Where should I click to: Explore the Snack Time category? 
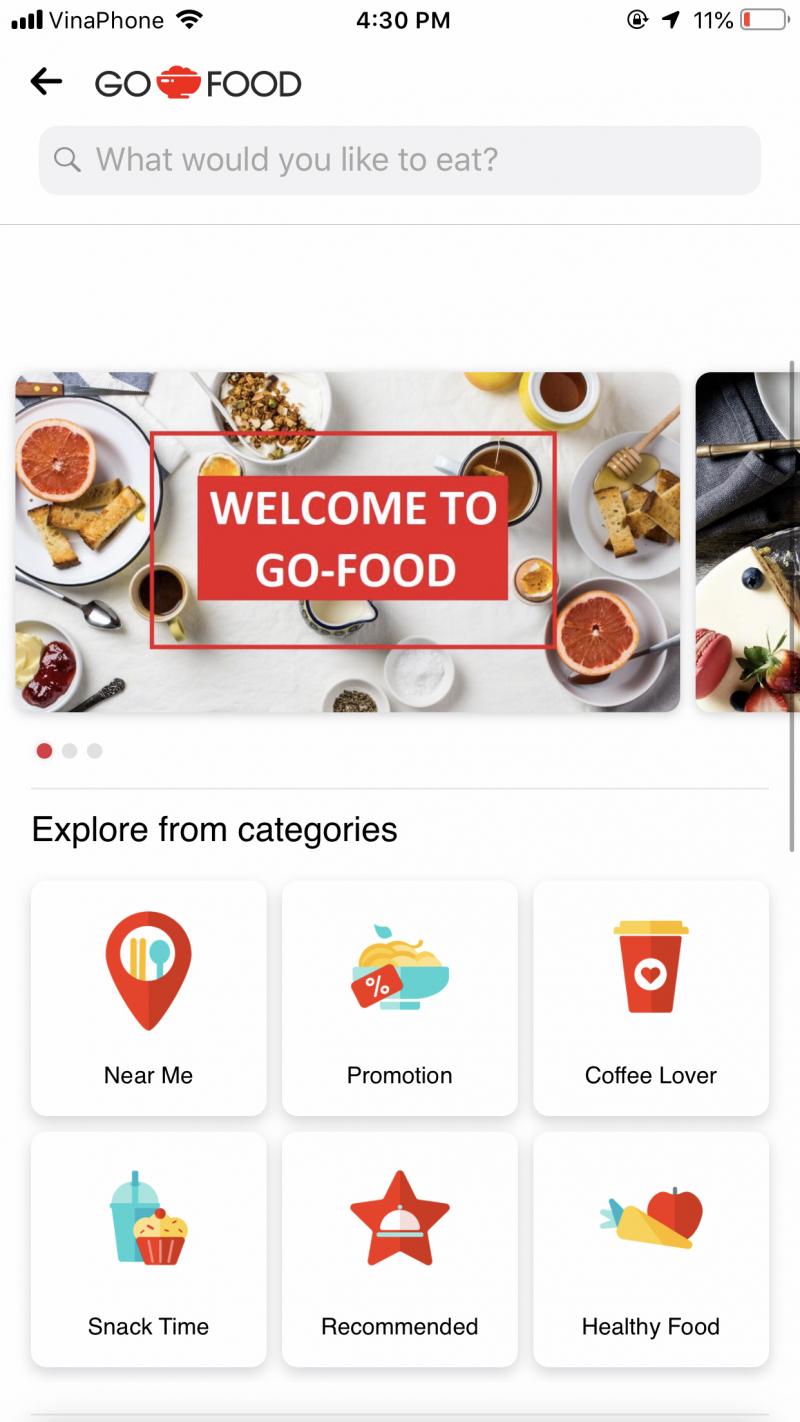(149, 1249)
